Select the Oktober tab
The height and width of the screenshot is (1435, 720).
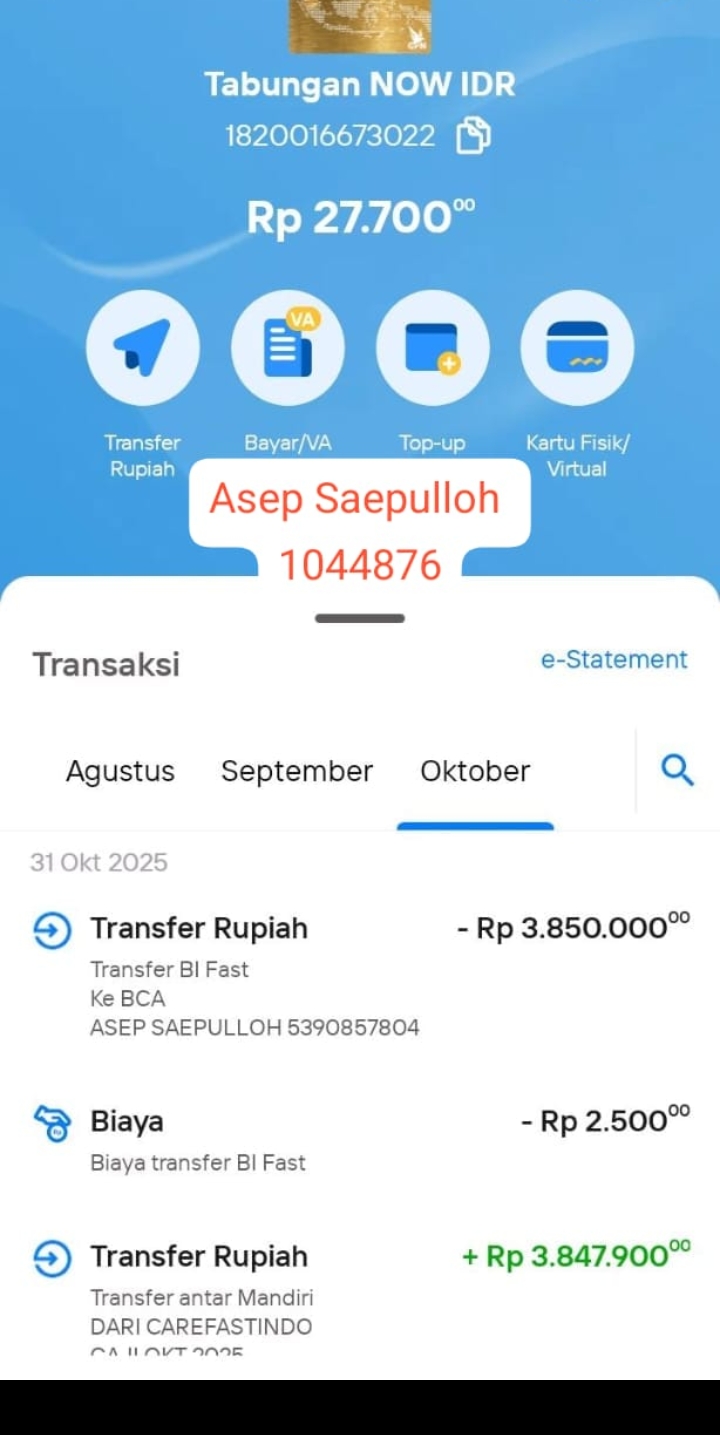pyautogui.click(x=475, y=771)
